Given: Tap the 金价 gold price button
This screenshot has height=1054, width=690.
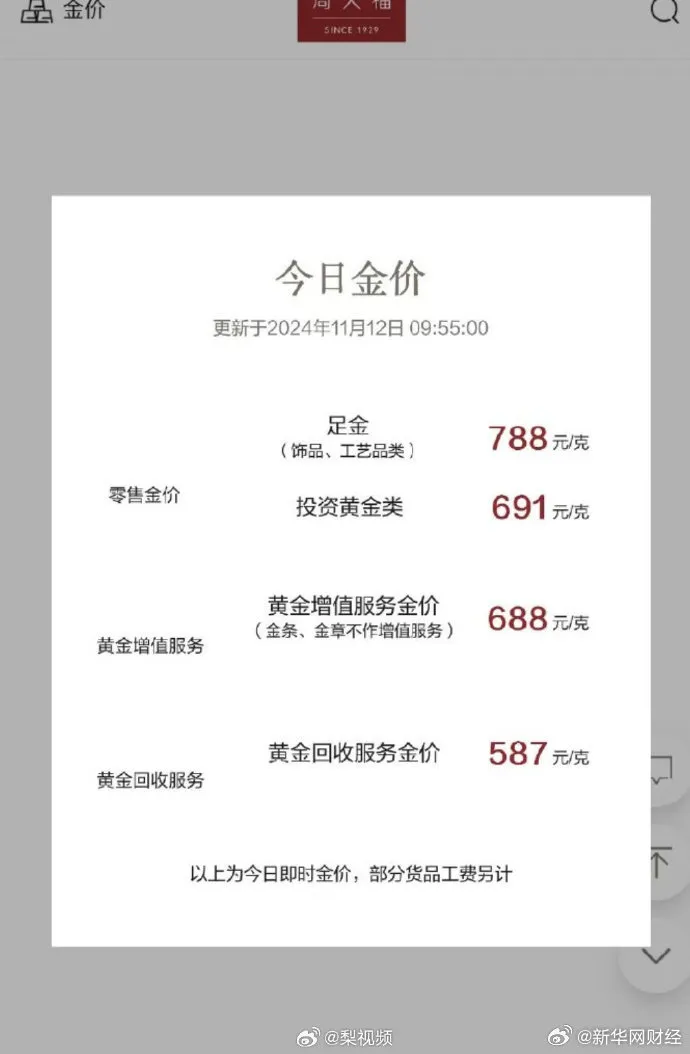Looking at the screenshot, I should point(62,12).
